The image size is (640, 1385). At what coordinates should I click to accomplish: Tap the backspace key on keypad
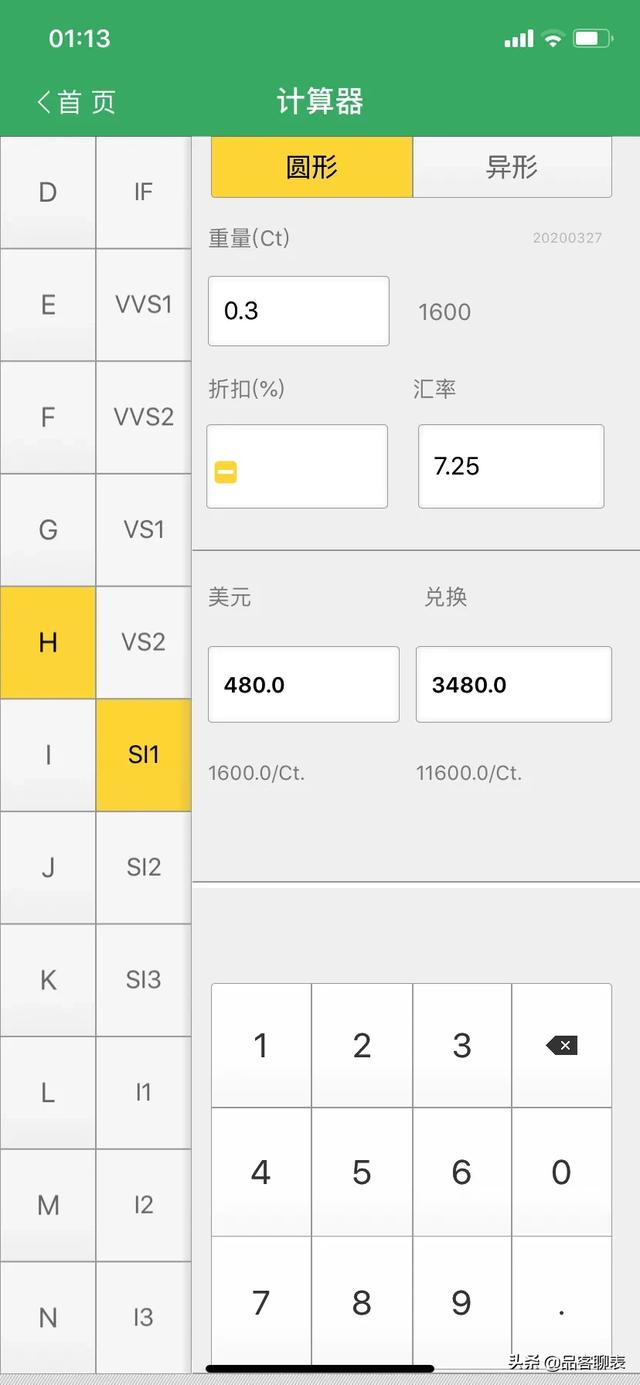[561, 1045]
